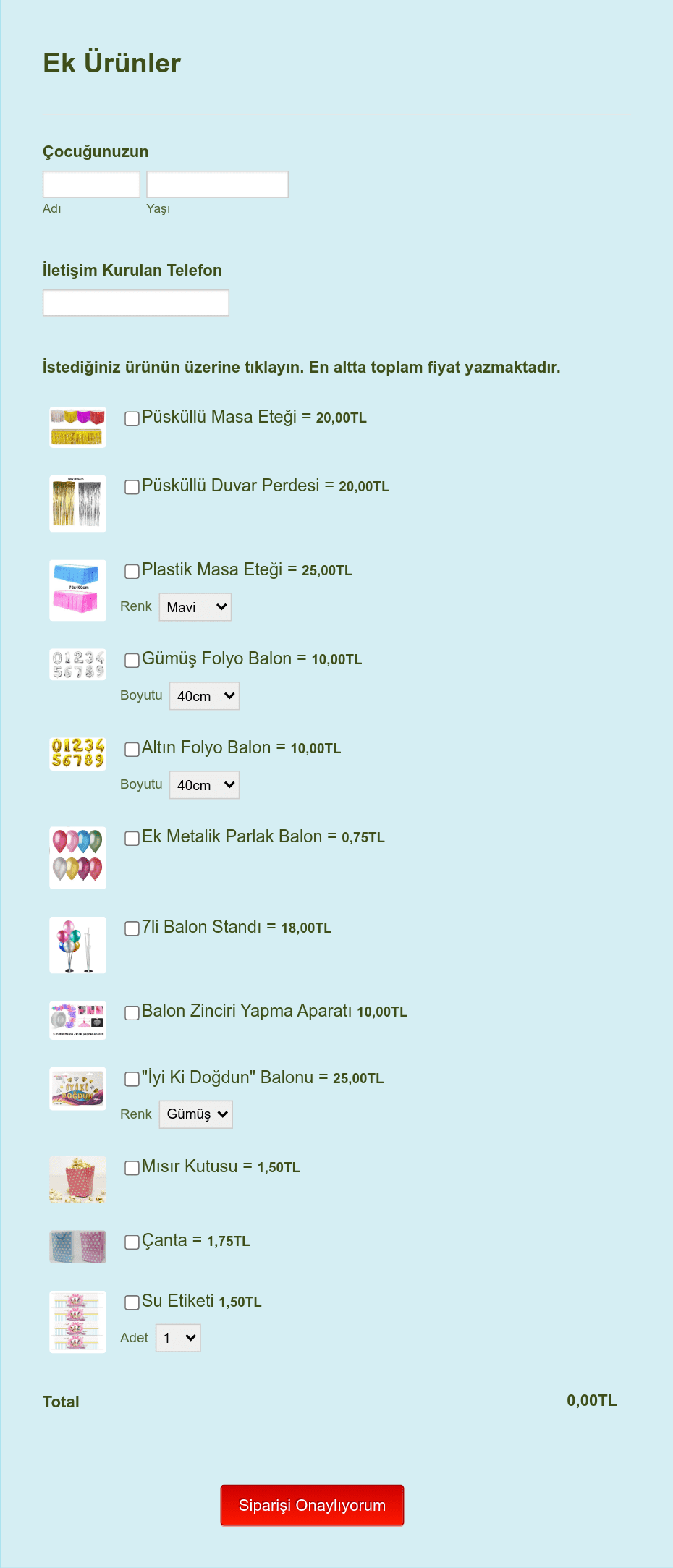This screenshot has width=673, height=1568.
Task: Open the Mavi color dropdown
Action: pyautogui.click(x=195, y=607)
